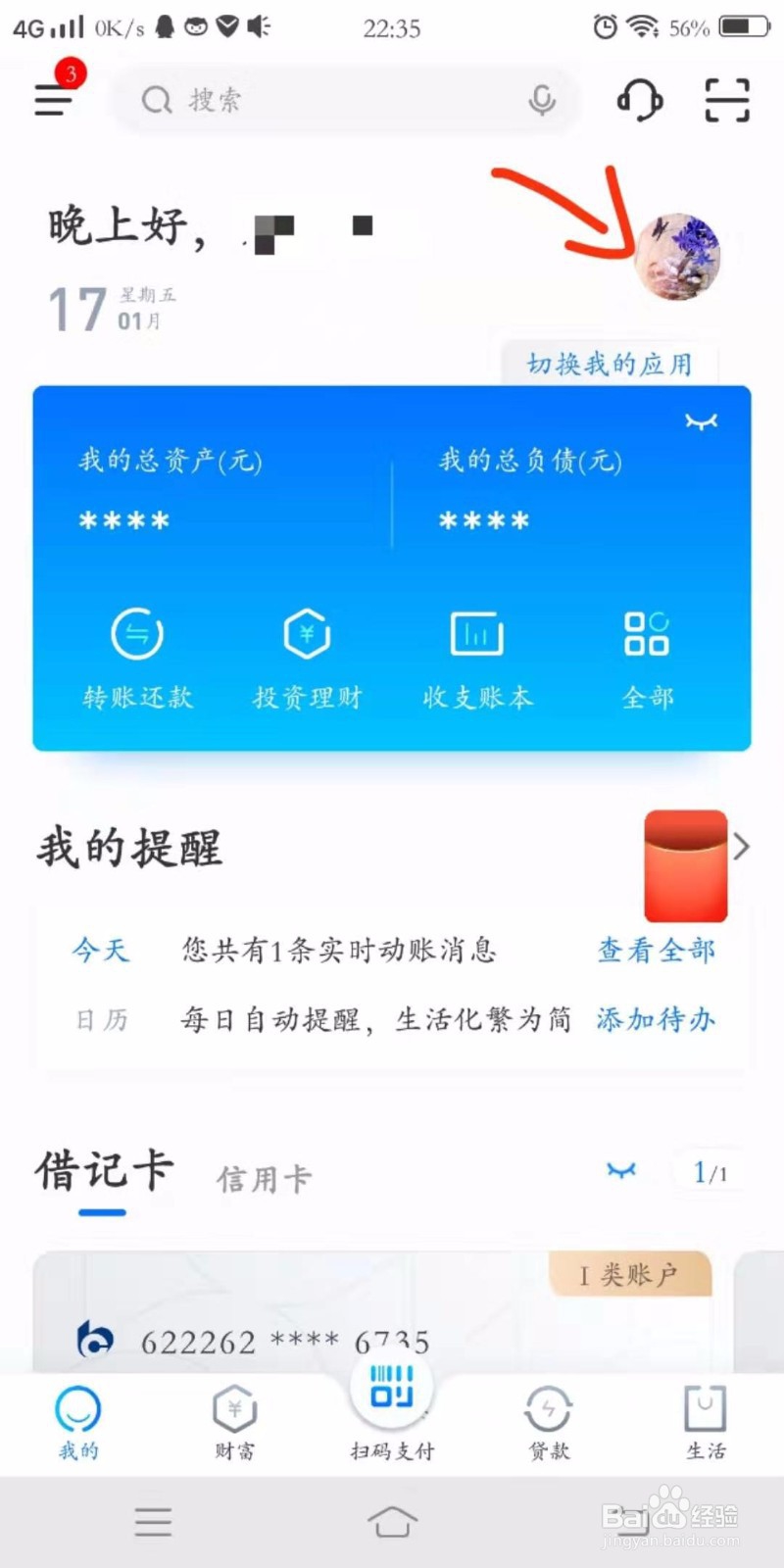Tap 添加待办 to add a reminder
This screenshot has height=1568, width=784.
655,1019
